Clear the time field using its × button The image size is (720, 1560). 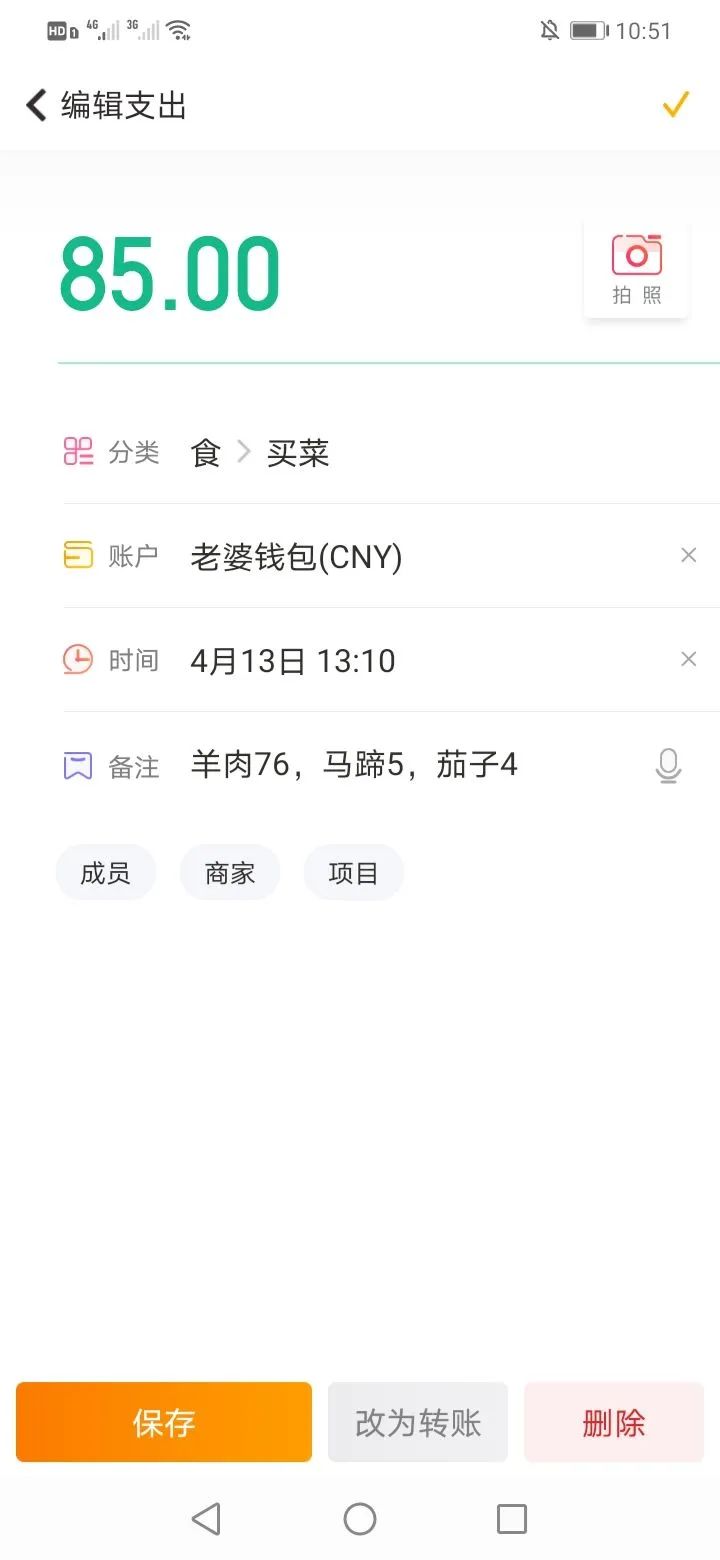(688, 659)
